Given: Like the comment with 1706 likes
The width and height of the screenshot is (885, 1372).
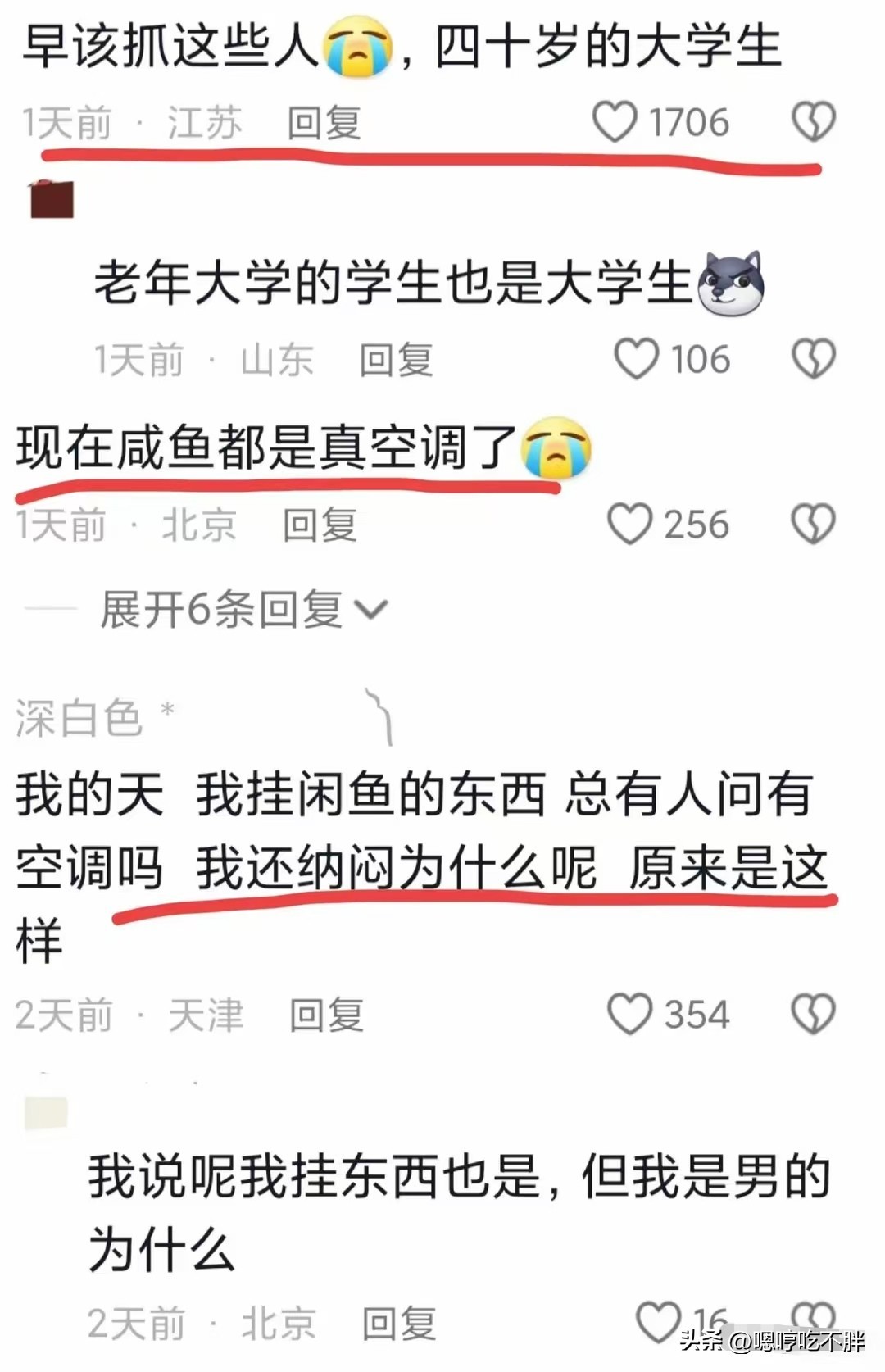Looking at the screenshot, I should (615, 123).
